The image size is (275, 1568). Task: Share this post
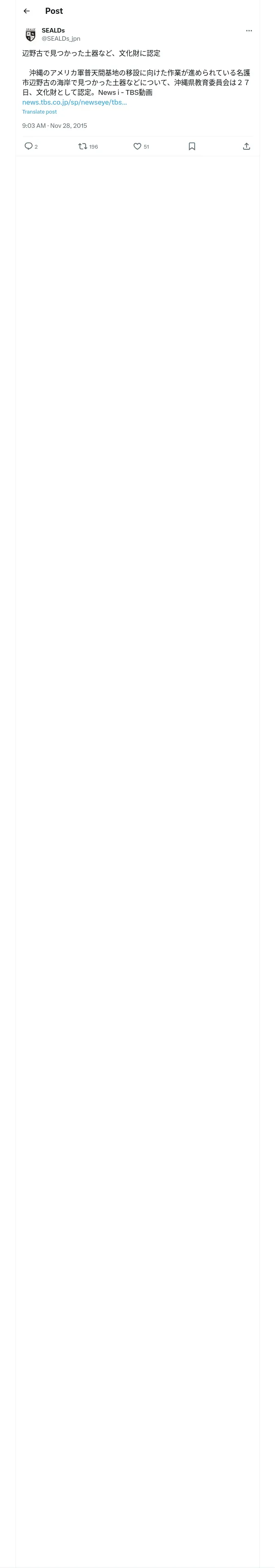coord(246,146)
